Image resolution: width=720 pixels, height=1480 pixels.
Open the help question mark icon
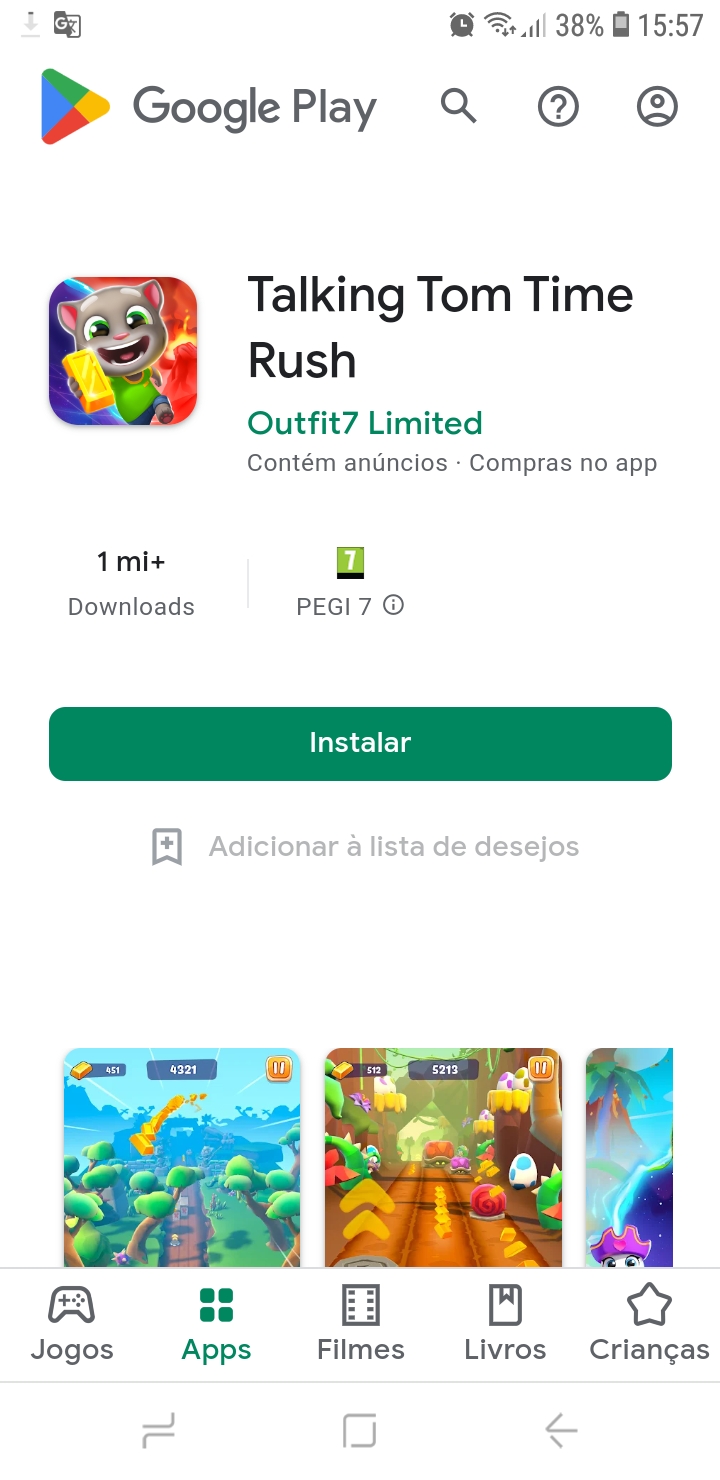click(x=558, y=106)
